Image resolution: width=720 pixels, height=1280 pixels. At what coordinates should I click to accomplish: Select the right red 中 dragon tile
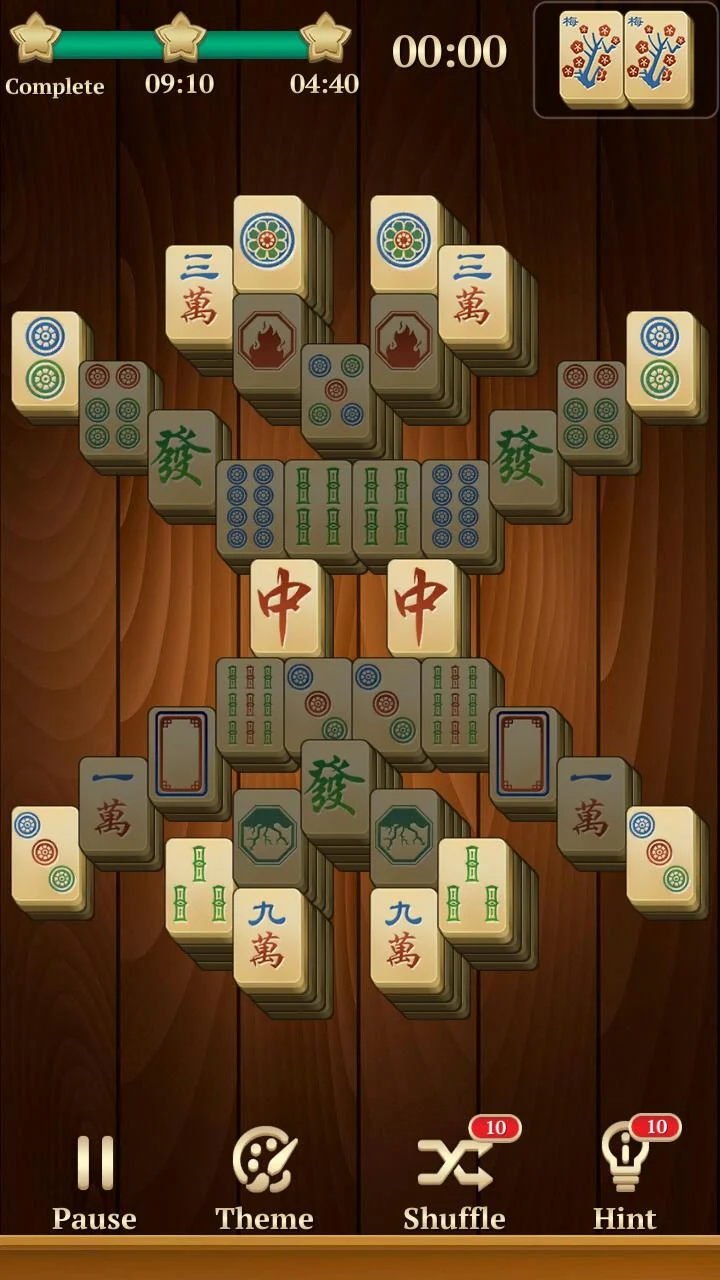click(423, 605)
